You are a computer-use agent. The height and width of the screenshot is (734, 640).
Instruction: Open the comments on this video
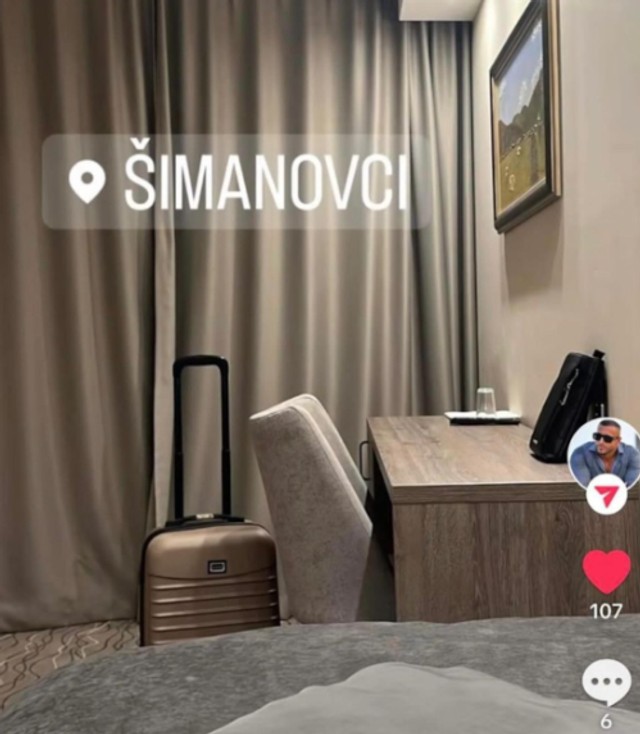pos(606,682)
